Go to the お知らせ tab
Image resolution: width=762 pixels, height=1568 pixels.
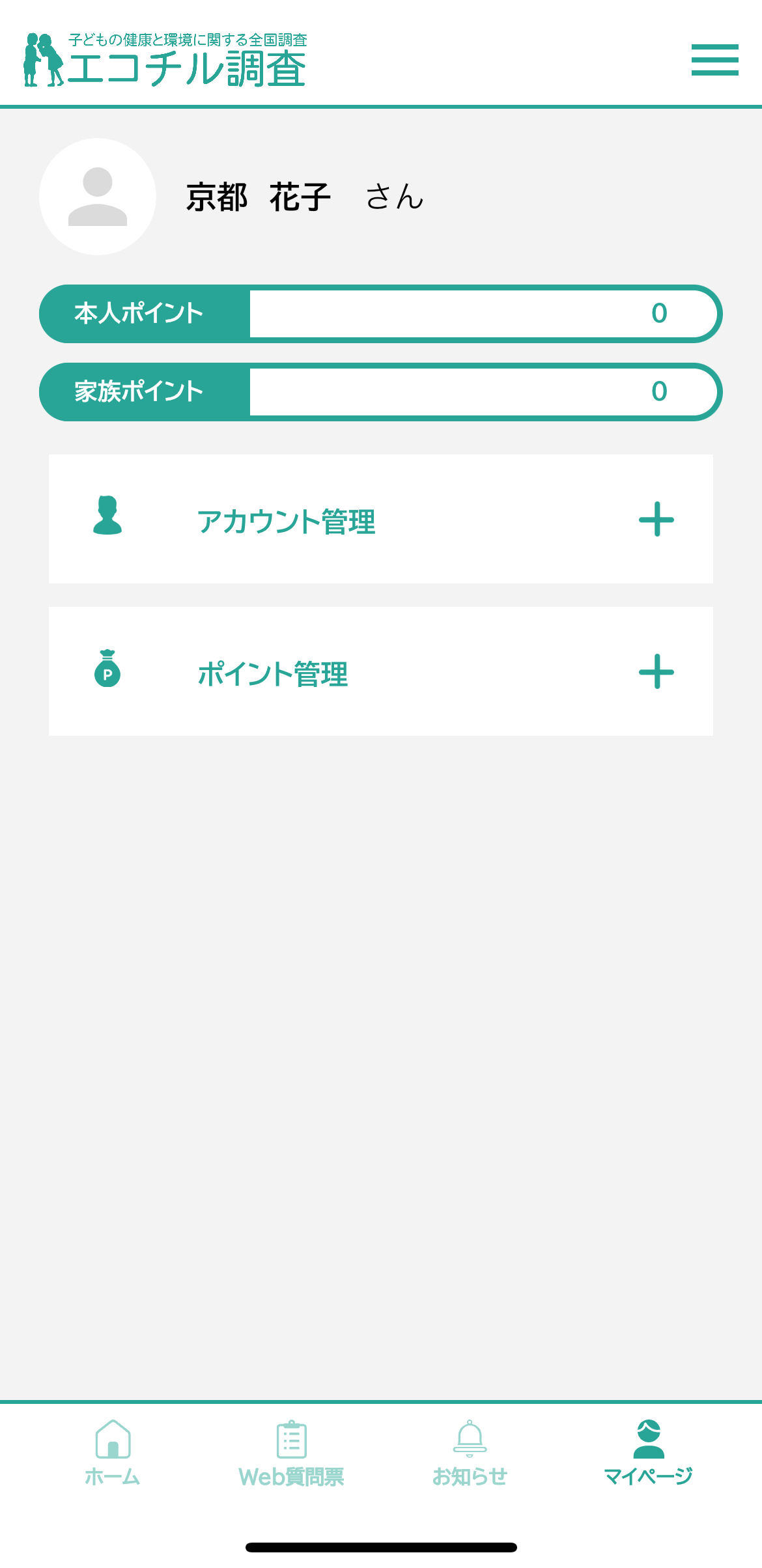(x=470, y=1453)
